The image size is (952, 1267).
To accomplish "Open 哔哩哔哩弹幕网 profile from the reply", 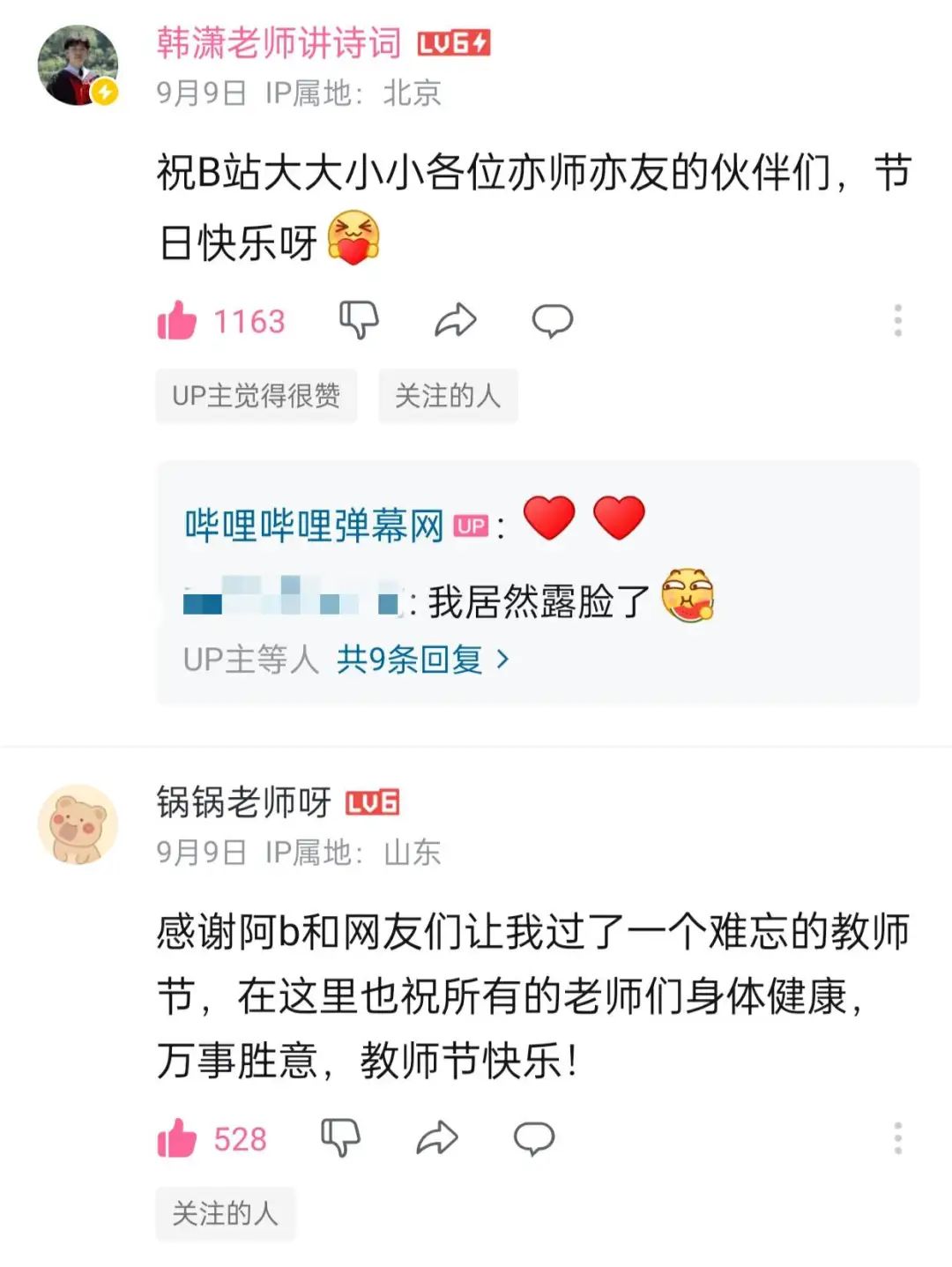I will [313, 526].
